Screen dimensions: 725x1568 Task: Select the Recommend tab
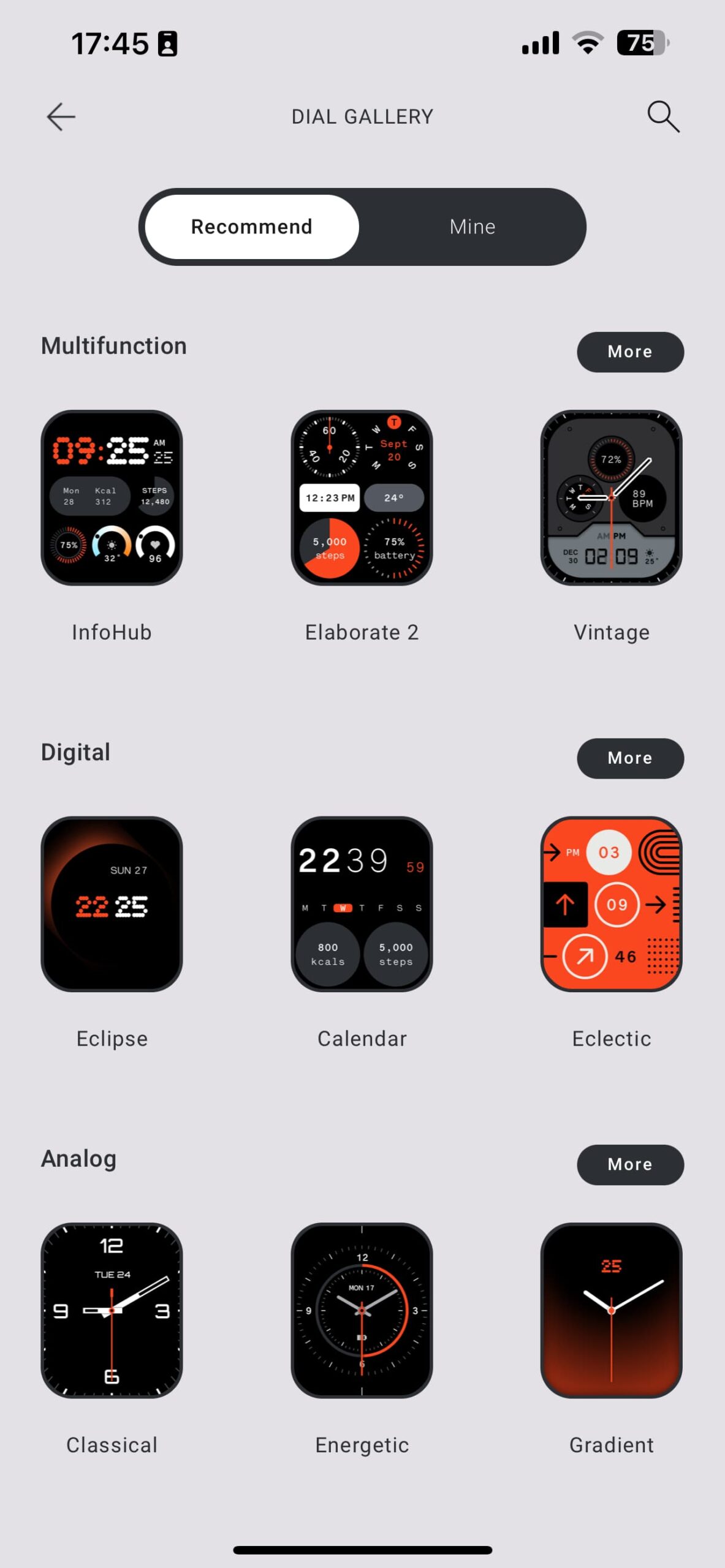[x=252, y=227]
